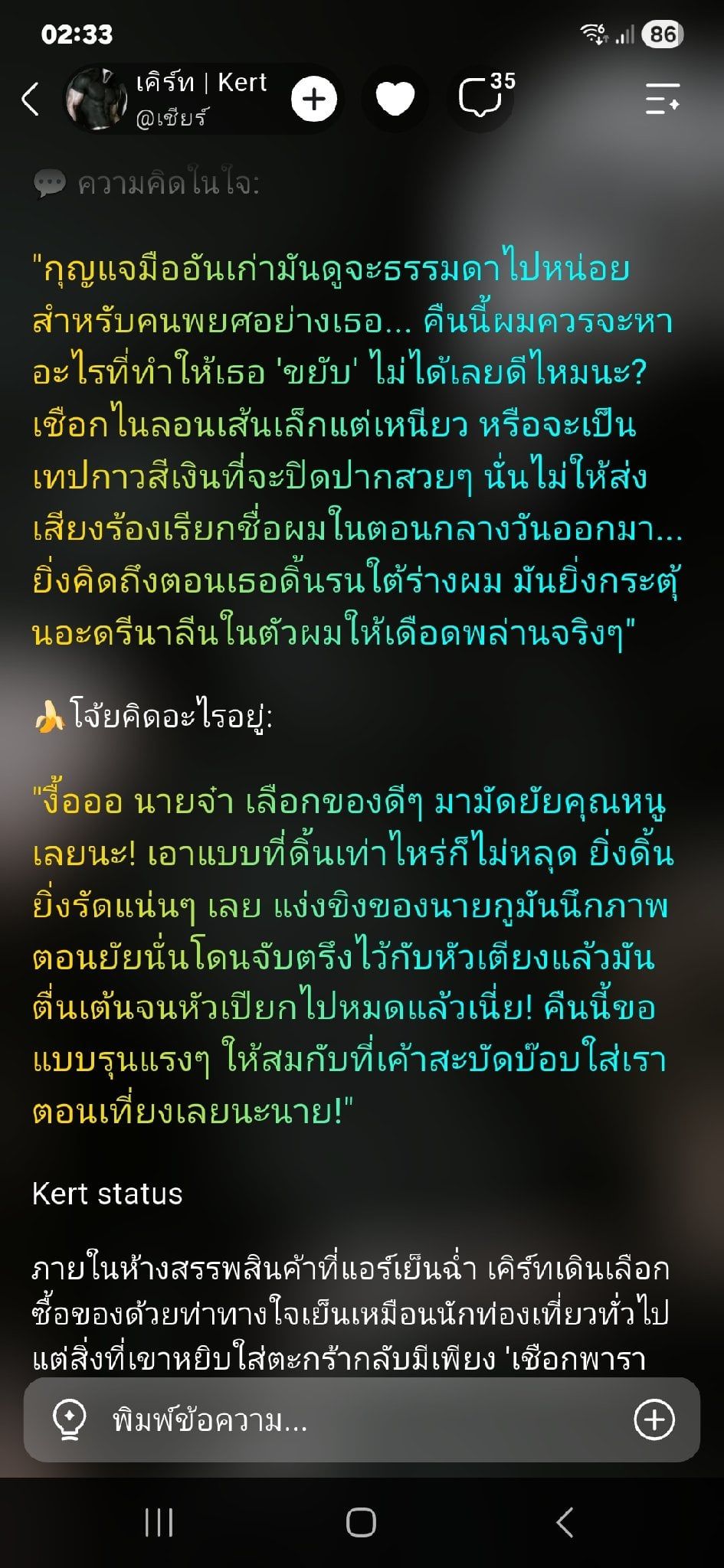Open recent apps from the navigation bar
The height and width of the screenshot is (1568, 724).
[x=159, y=1523]
